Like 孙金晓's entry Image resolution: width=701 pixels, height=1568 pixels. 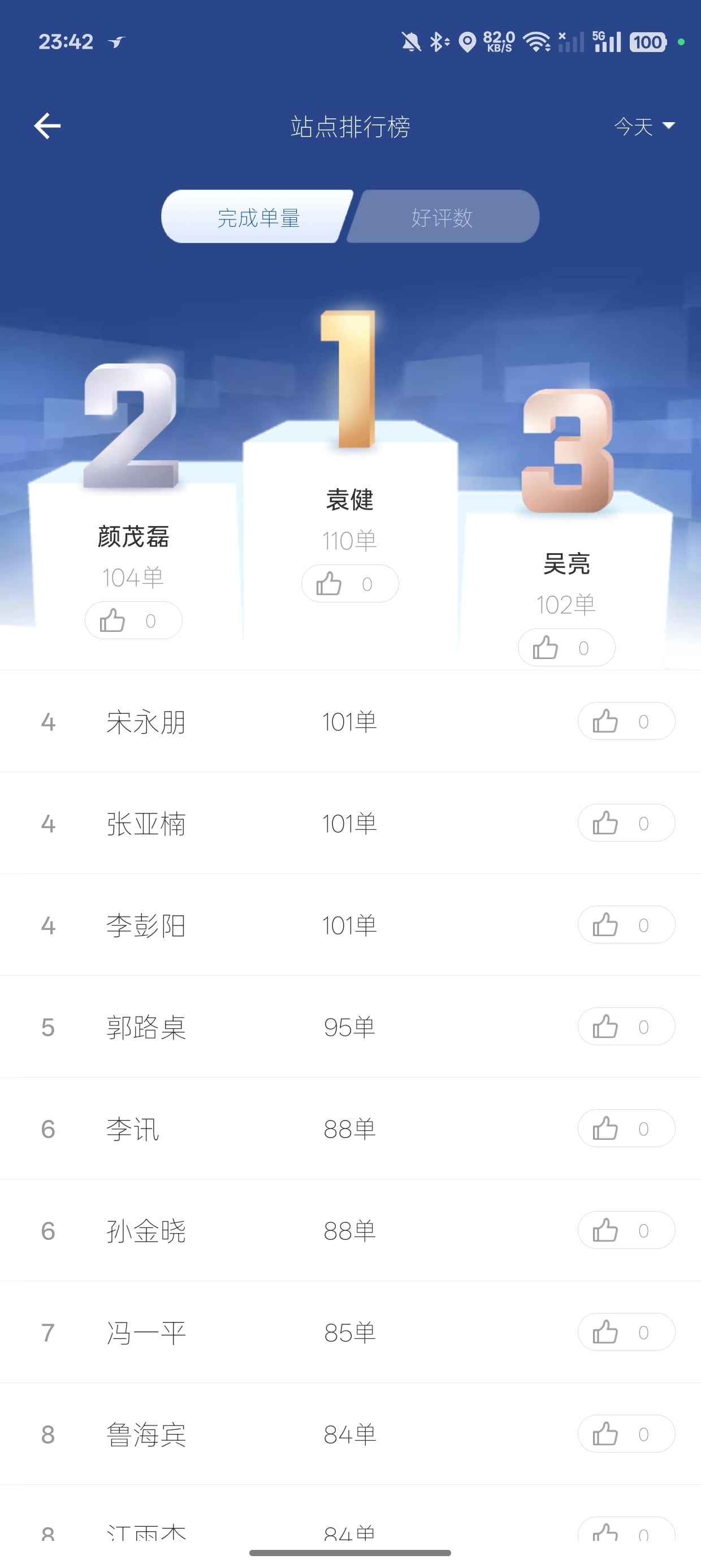coord(626,1230)
